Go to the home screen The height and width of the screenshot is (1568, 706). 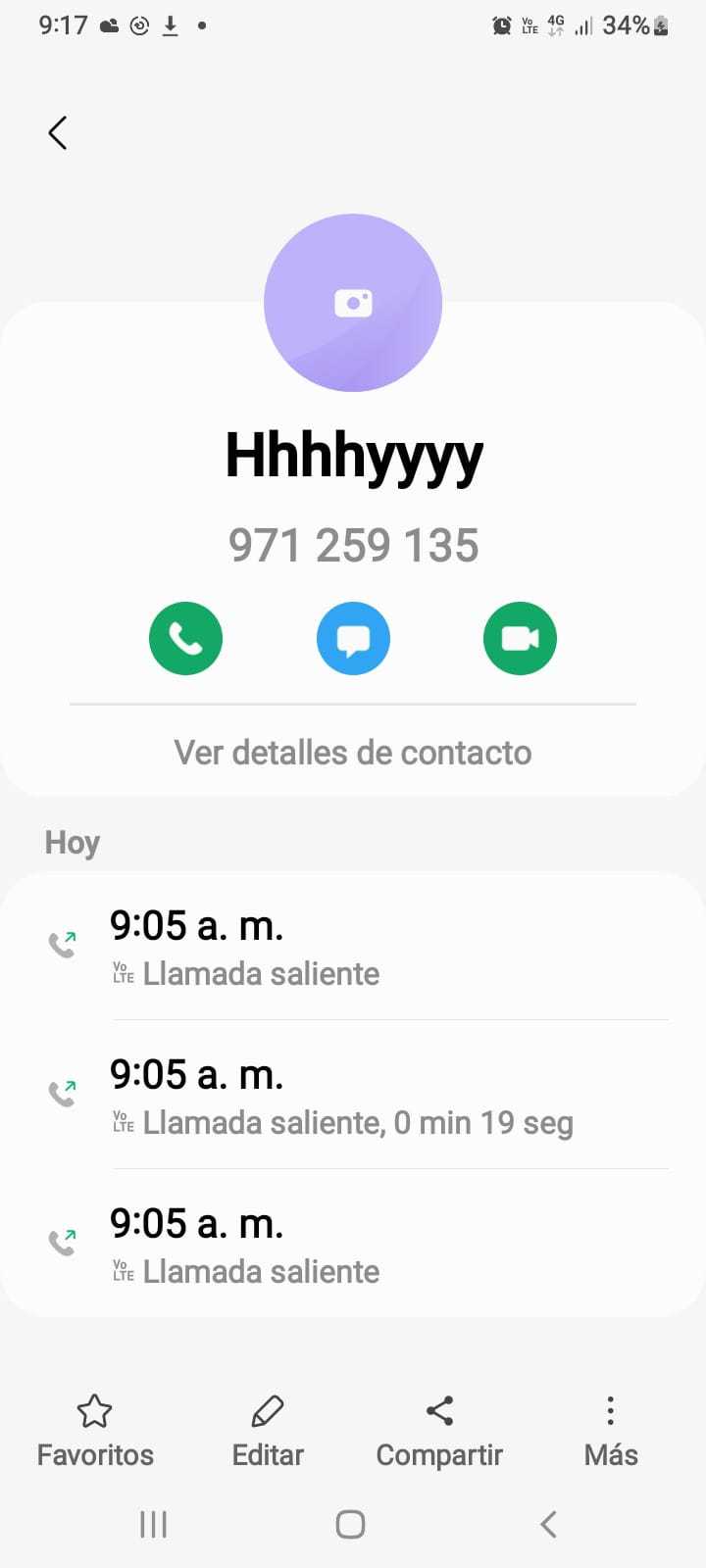(x=350, y=1524)
